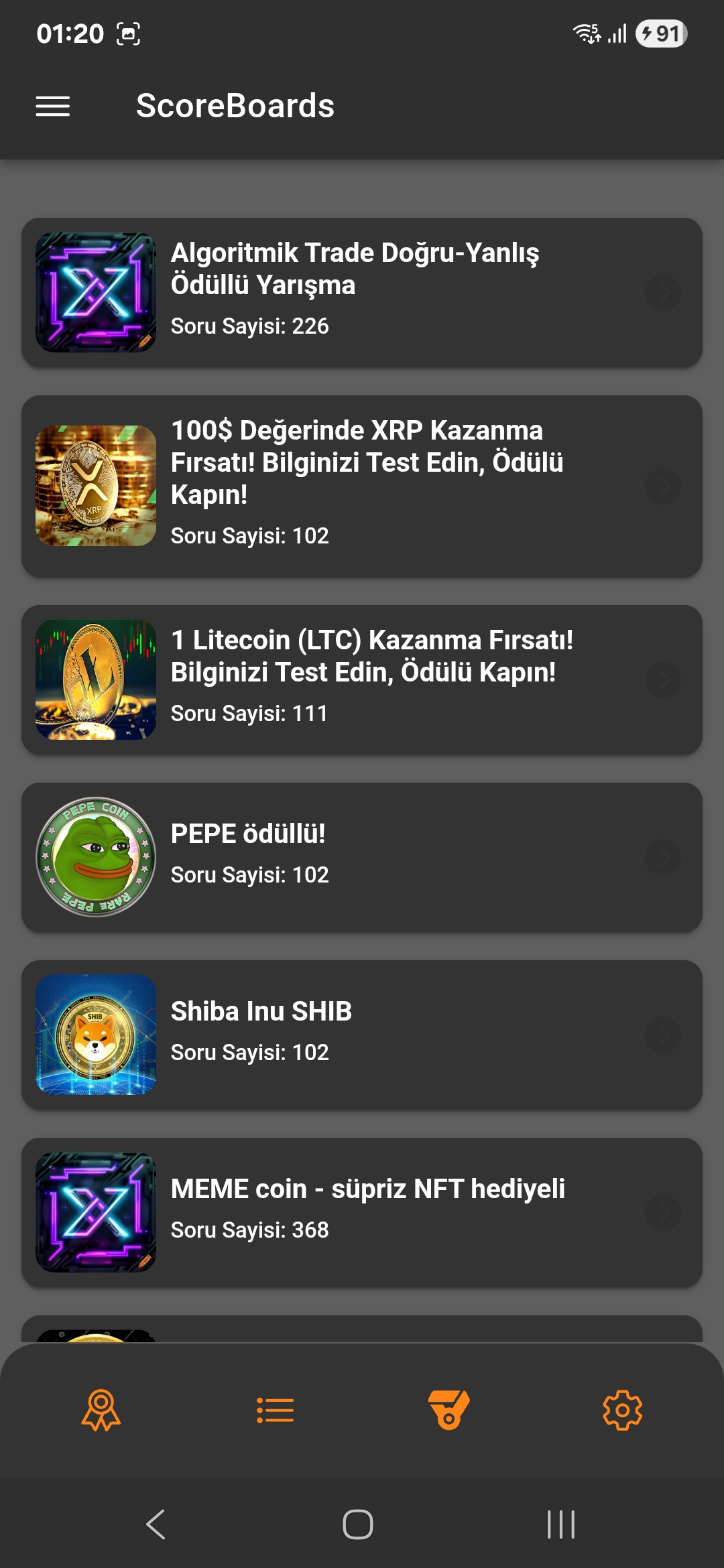The height and width of the screenshot is (1568, 724).
Task: Open the hamburger drawer menu
Action: click(52, 106)
